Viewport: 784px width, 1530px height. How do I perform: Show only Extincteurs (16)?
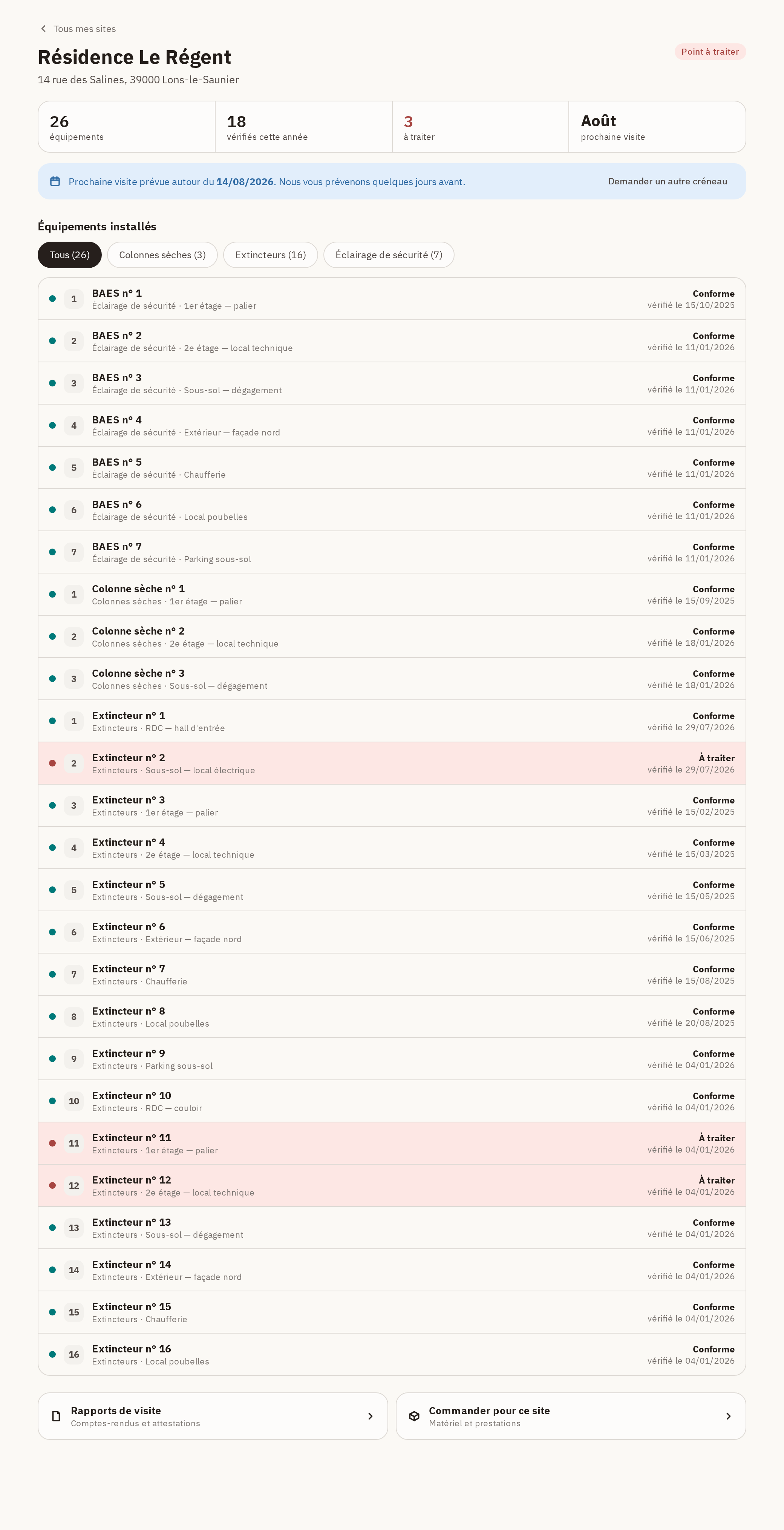click(x=270, y=255)
